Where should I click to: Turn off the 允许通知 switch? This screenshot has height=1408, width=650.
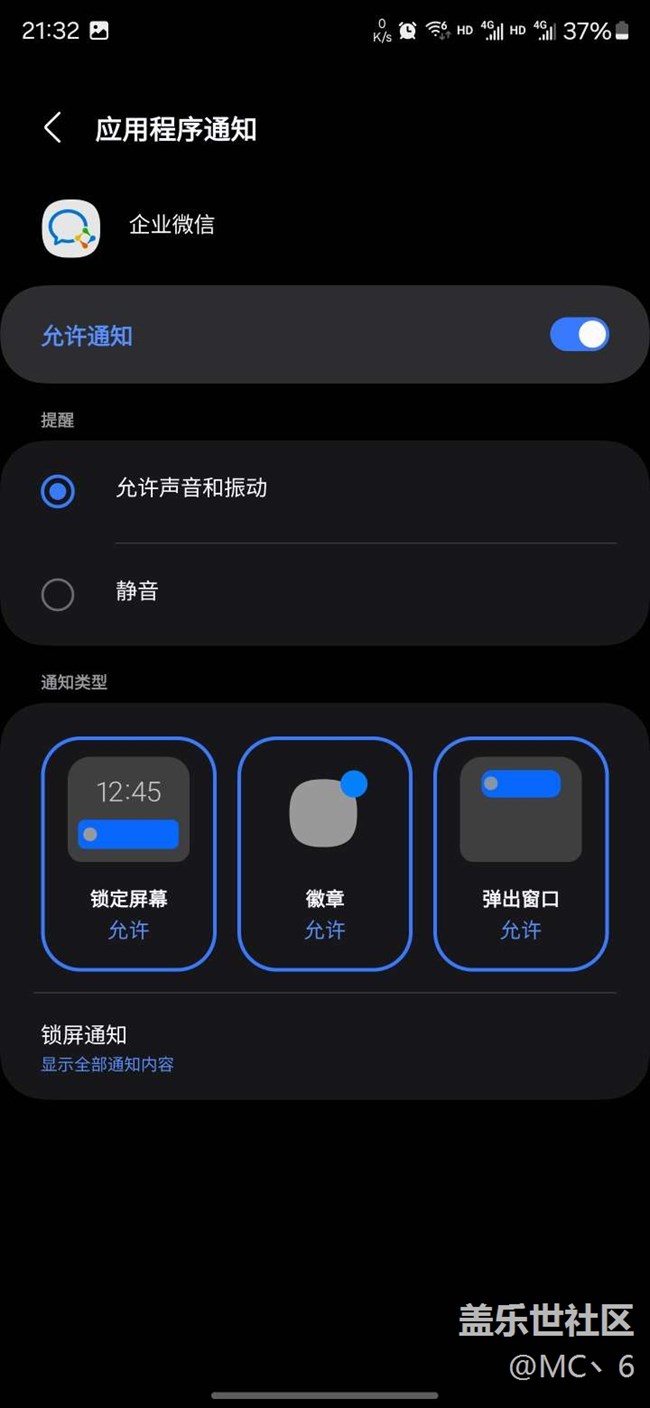pyautogui.click(x=579, y=335)
